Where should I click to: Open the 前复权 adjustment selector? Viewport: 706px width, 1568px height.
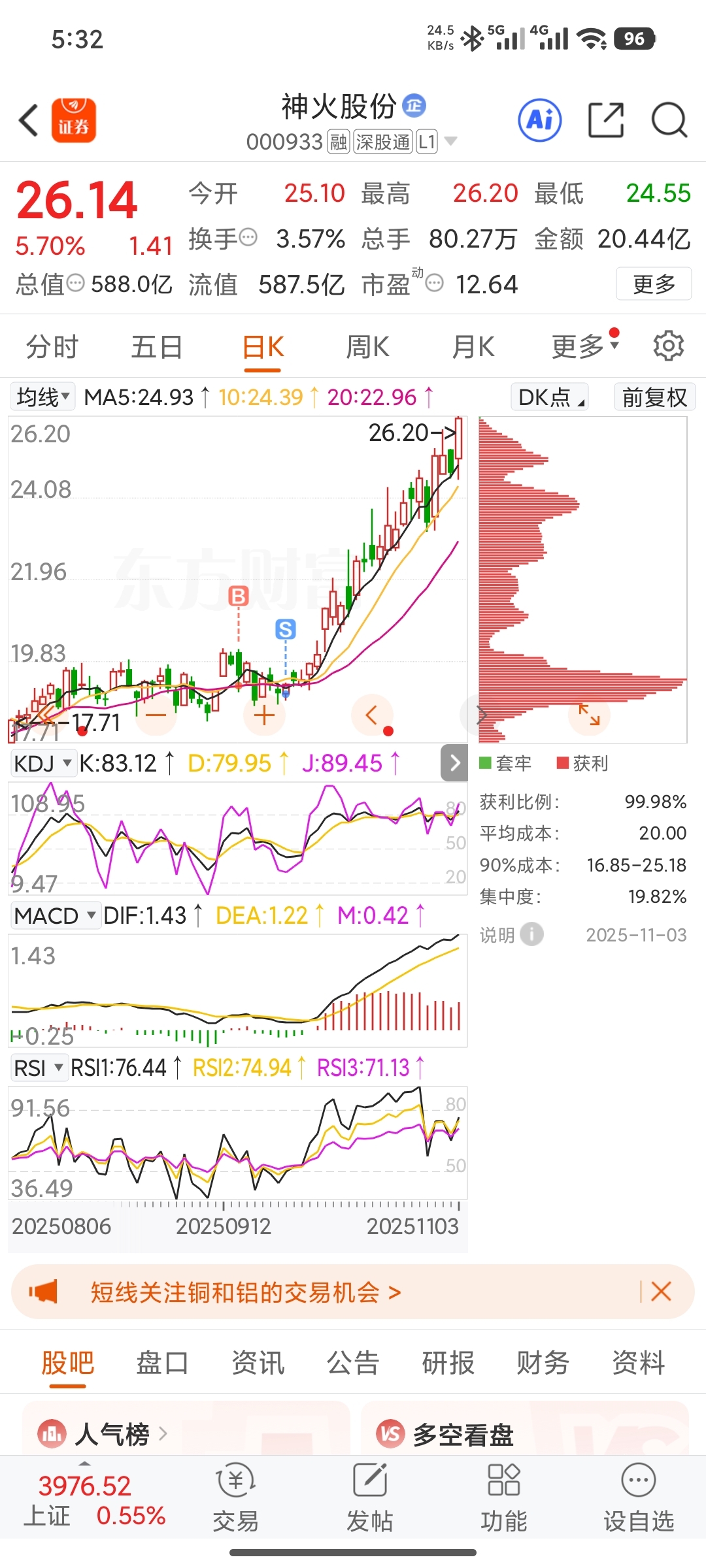coord(654,397)
